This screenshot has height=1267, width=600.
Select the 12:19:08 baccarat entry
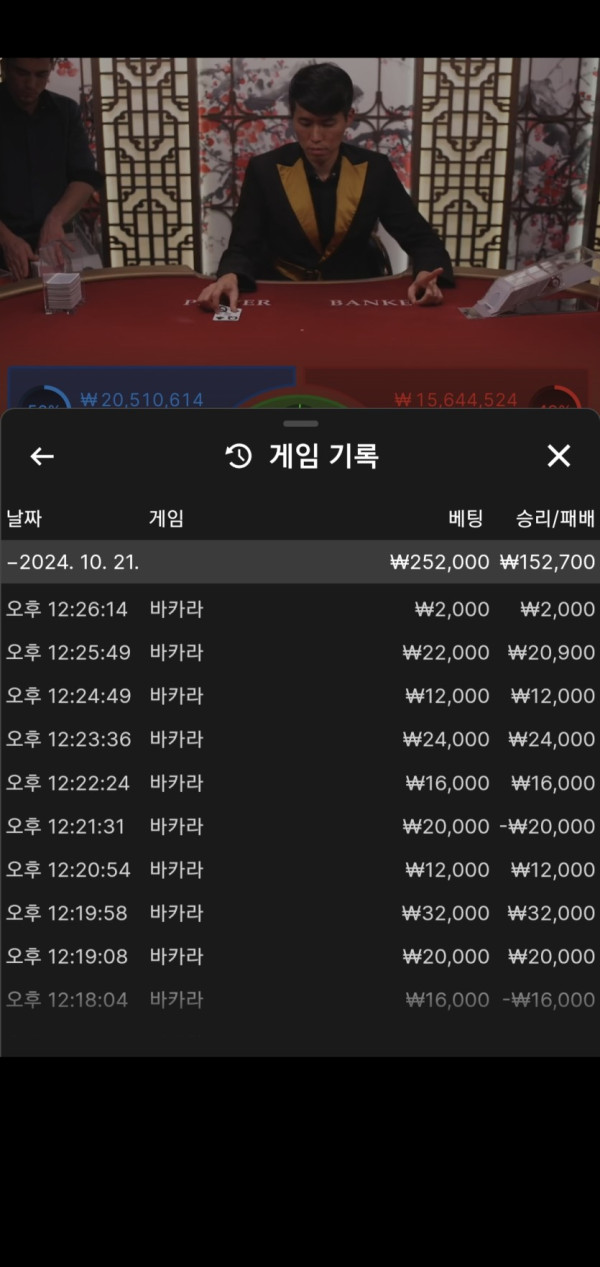[x=300, y=956]
